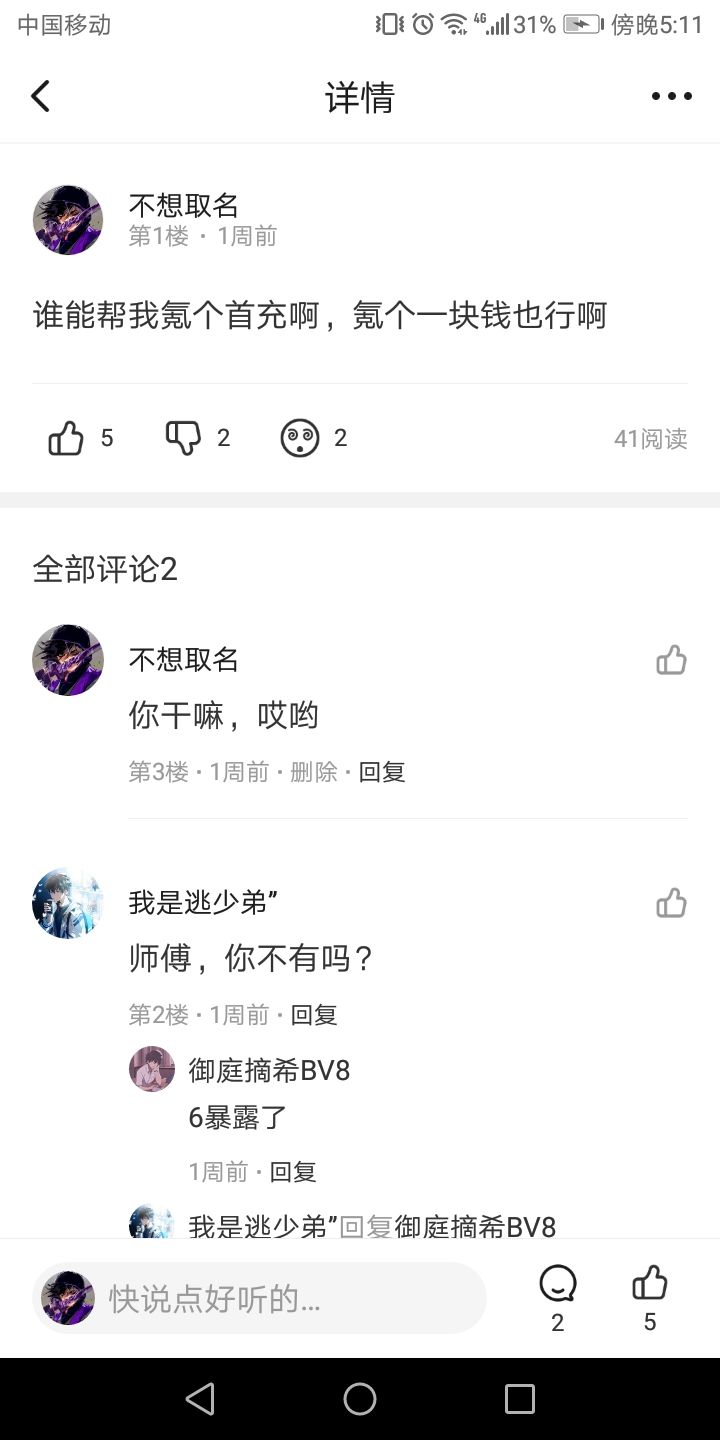Screen dimensions: 720x1440
Task: React with the dizzy face emoji
Action: (299, 438)
